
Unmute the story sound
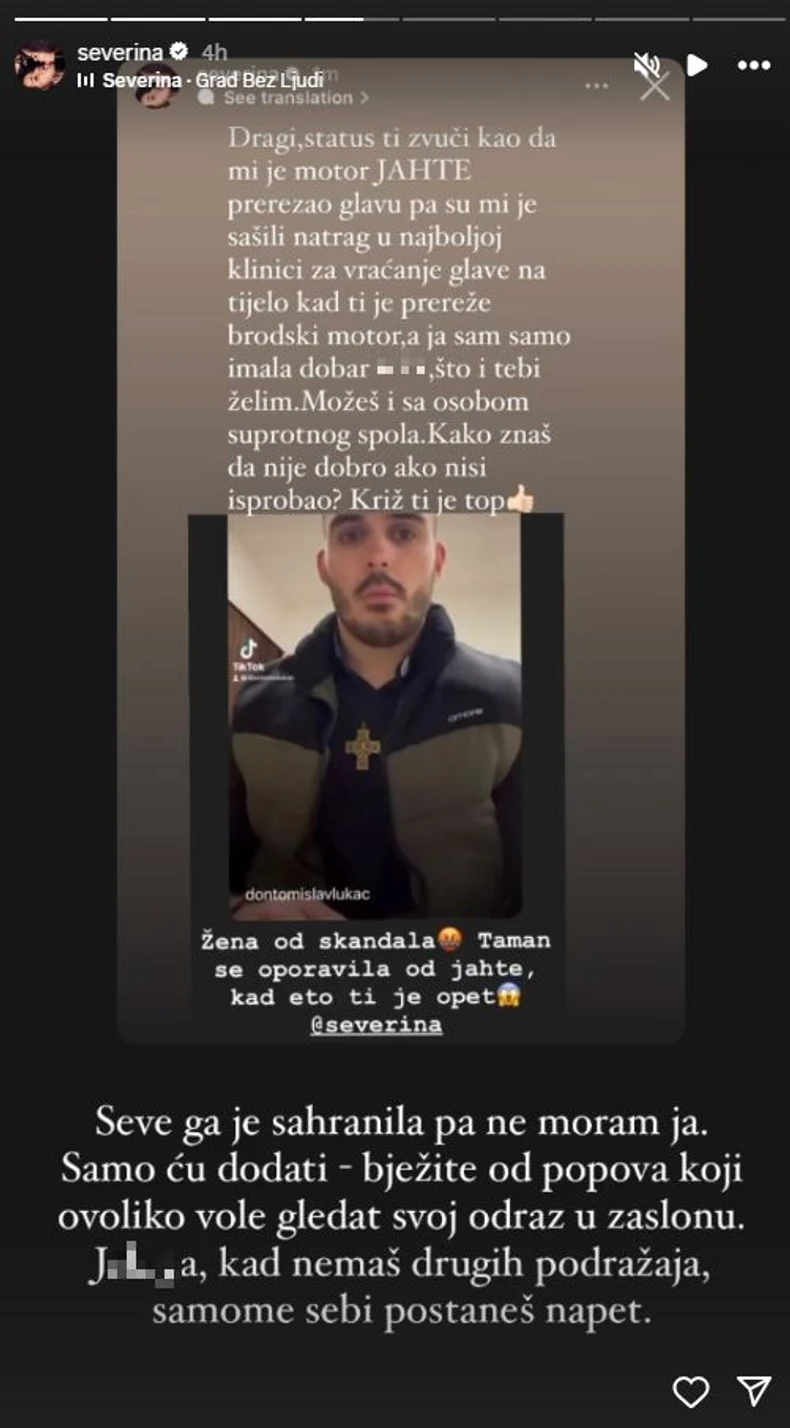pyautogui.click(x=648, y=66)
